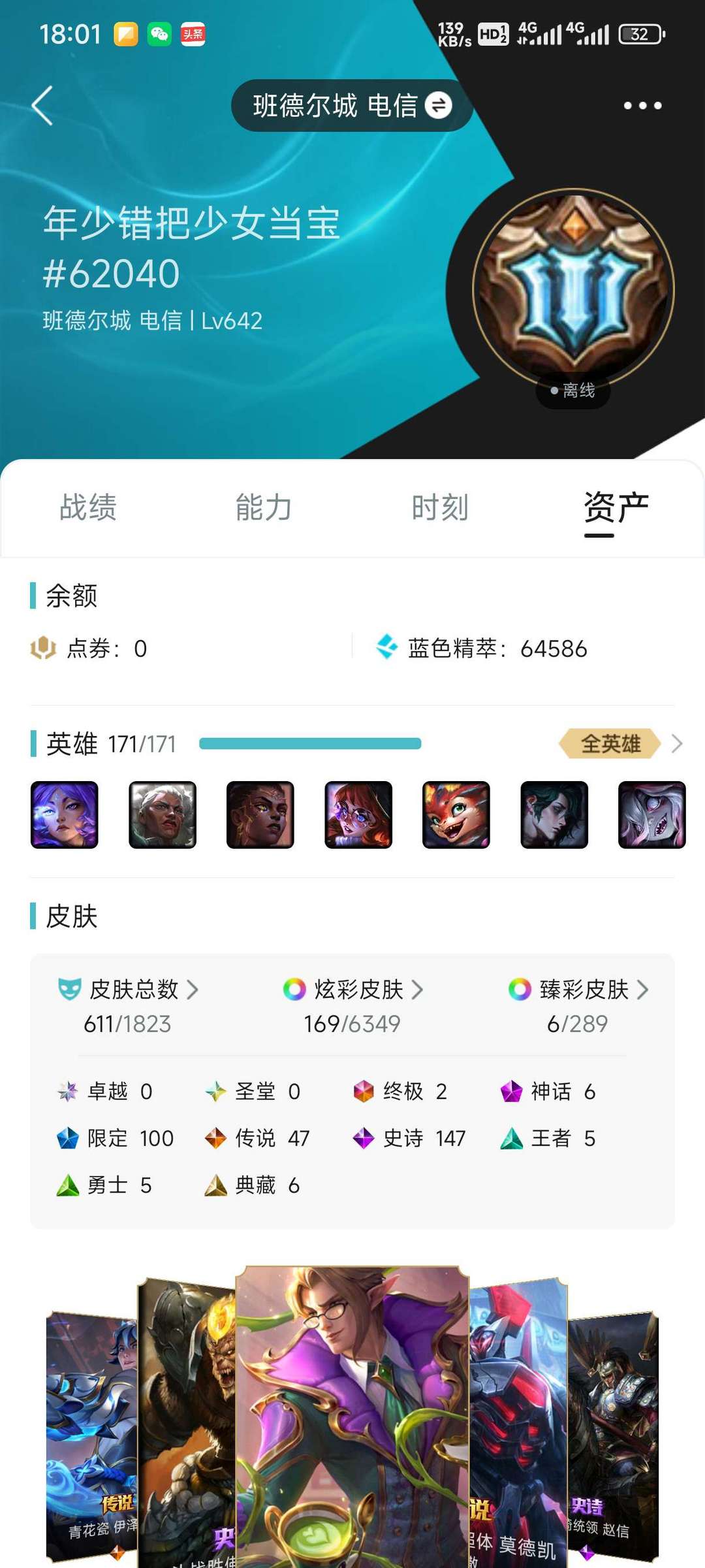Switch server via 班德尔城 电信 selector
This screenshot has width=705, height=1568.
(x=352, y=105)
